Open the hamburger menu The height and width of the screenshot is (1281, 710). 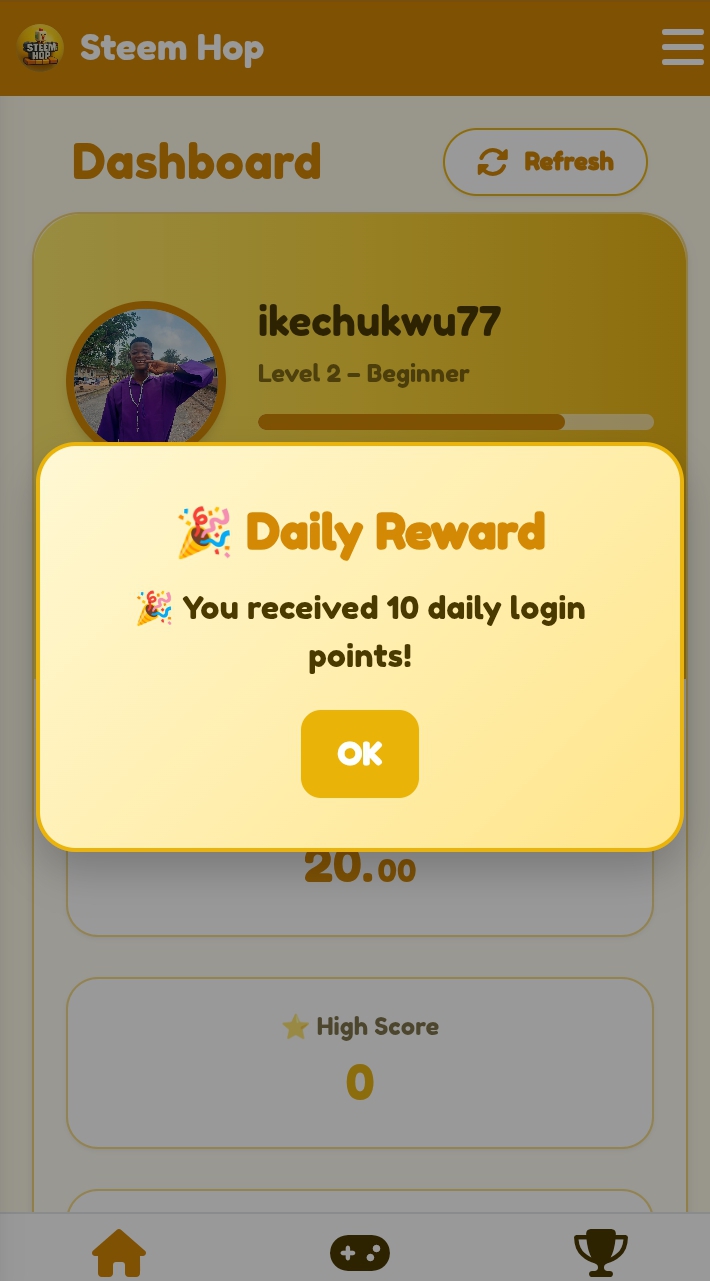pyautogui.click(x=683, y=47)
